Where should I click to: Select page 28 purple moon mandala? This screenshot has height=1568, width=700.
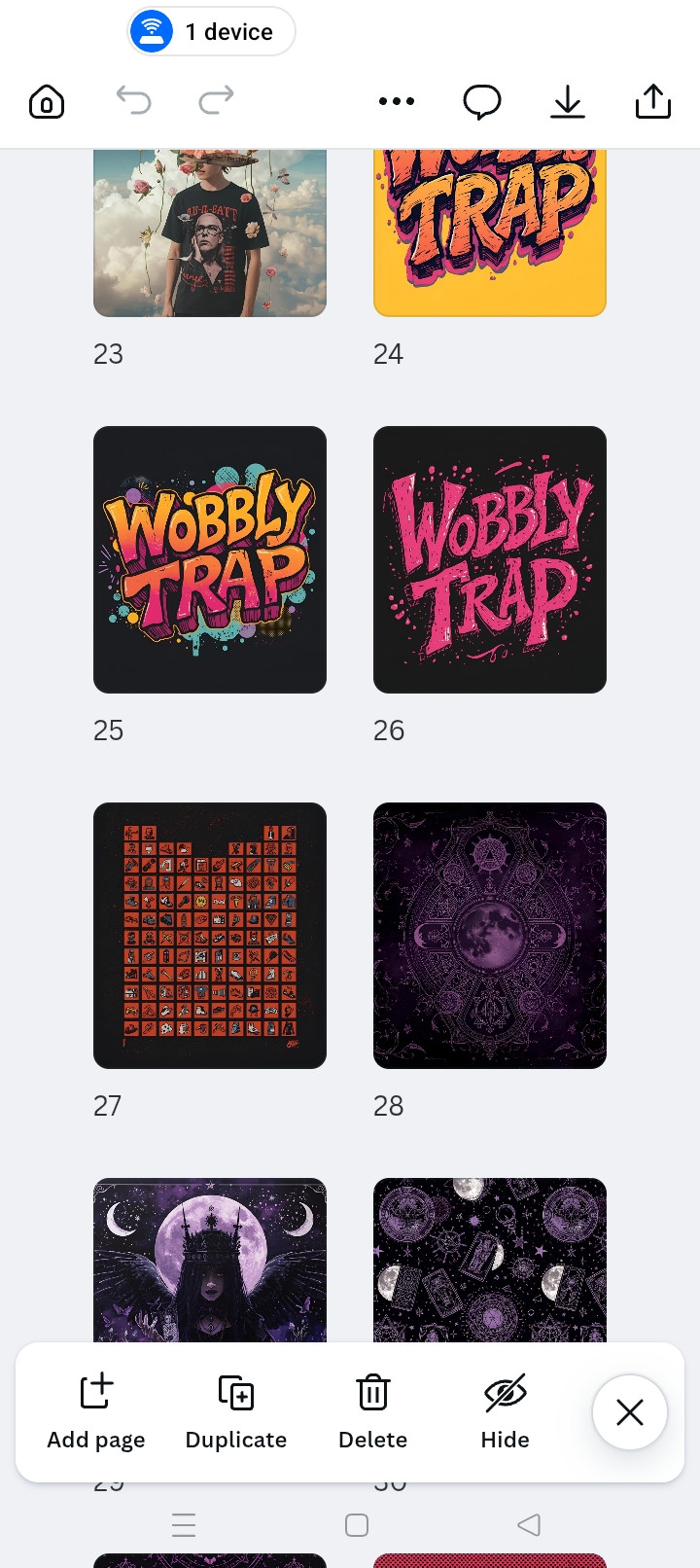[x=490, y=935]
